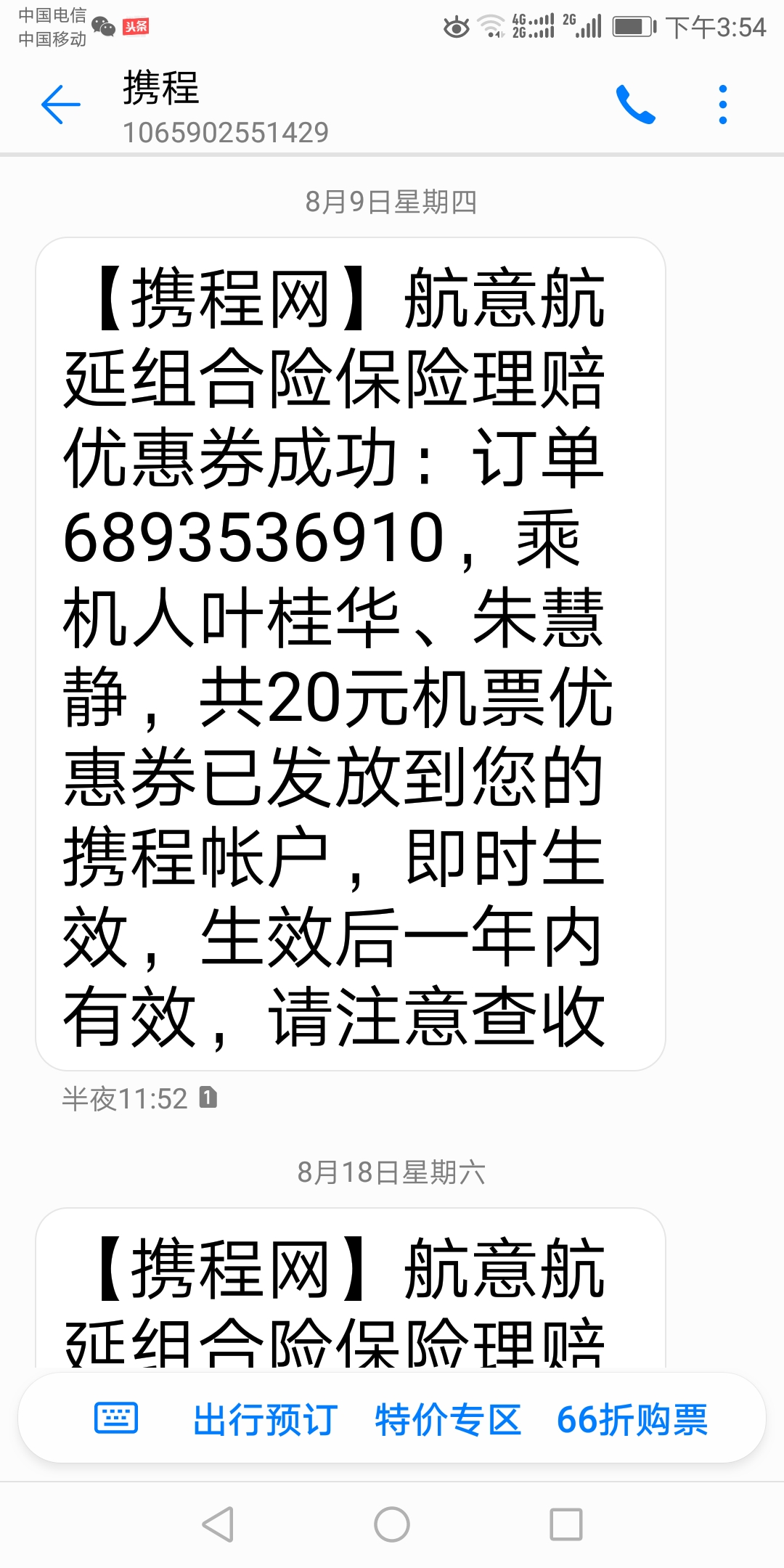
Task: Go back using the top-left arrow
Action: tap(61, 105)
